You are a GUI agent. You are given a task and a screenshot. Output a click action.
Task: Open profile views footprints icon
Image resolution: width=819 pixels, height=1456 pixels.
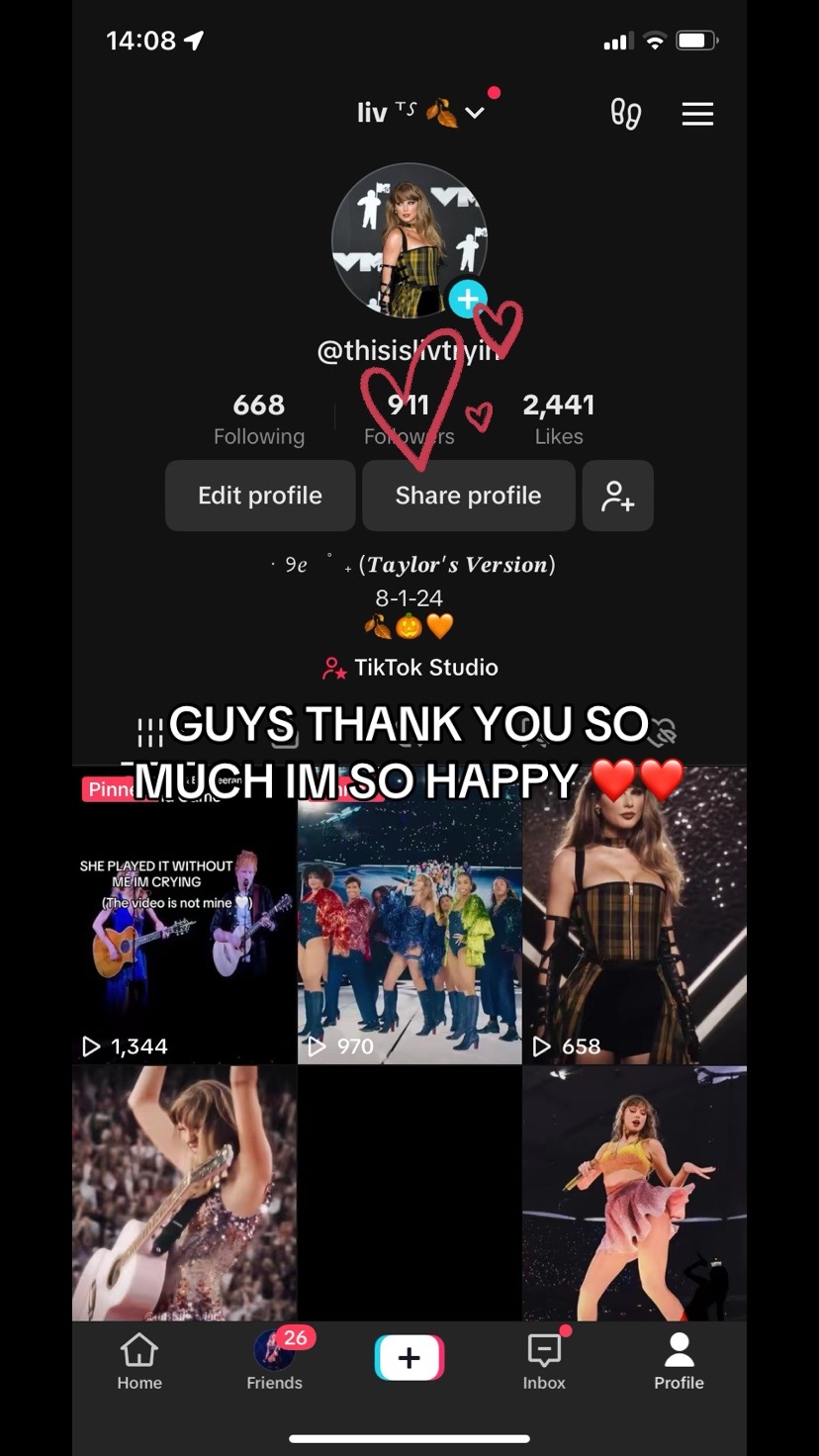coord(625,114)
